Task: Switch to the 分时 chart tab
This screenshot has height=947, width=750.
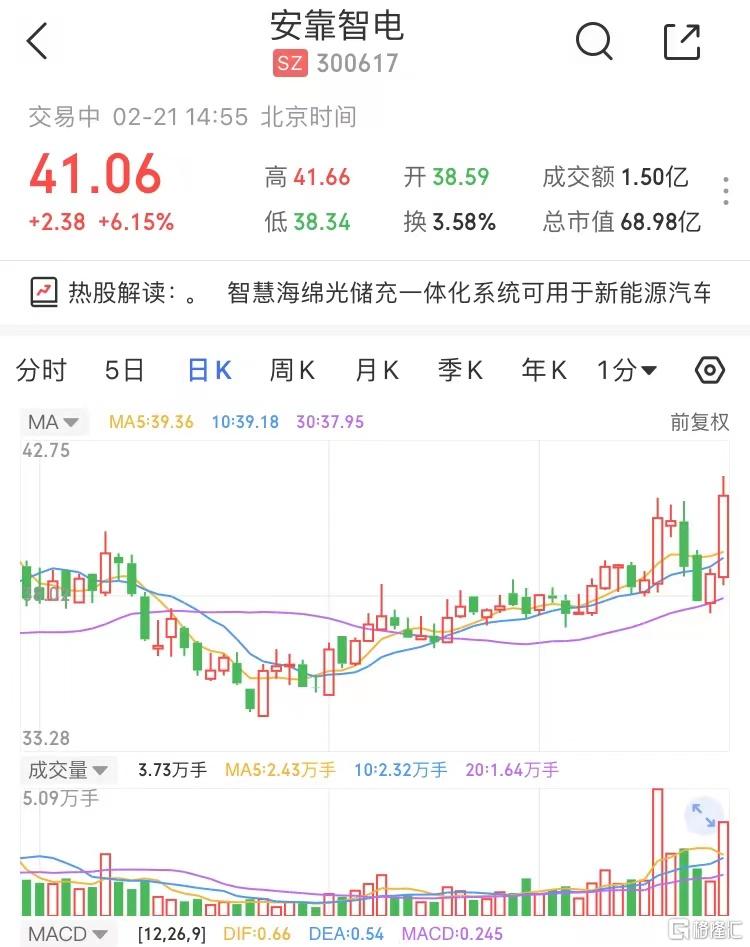Action: [x=42, y=371]
